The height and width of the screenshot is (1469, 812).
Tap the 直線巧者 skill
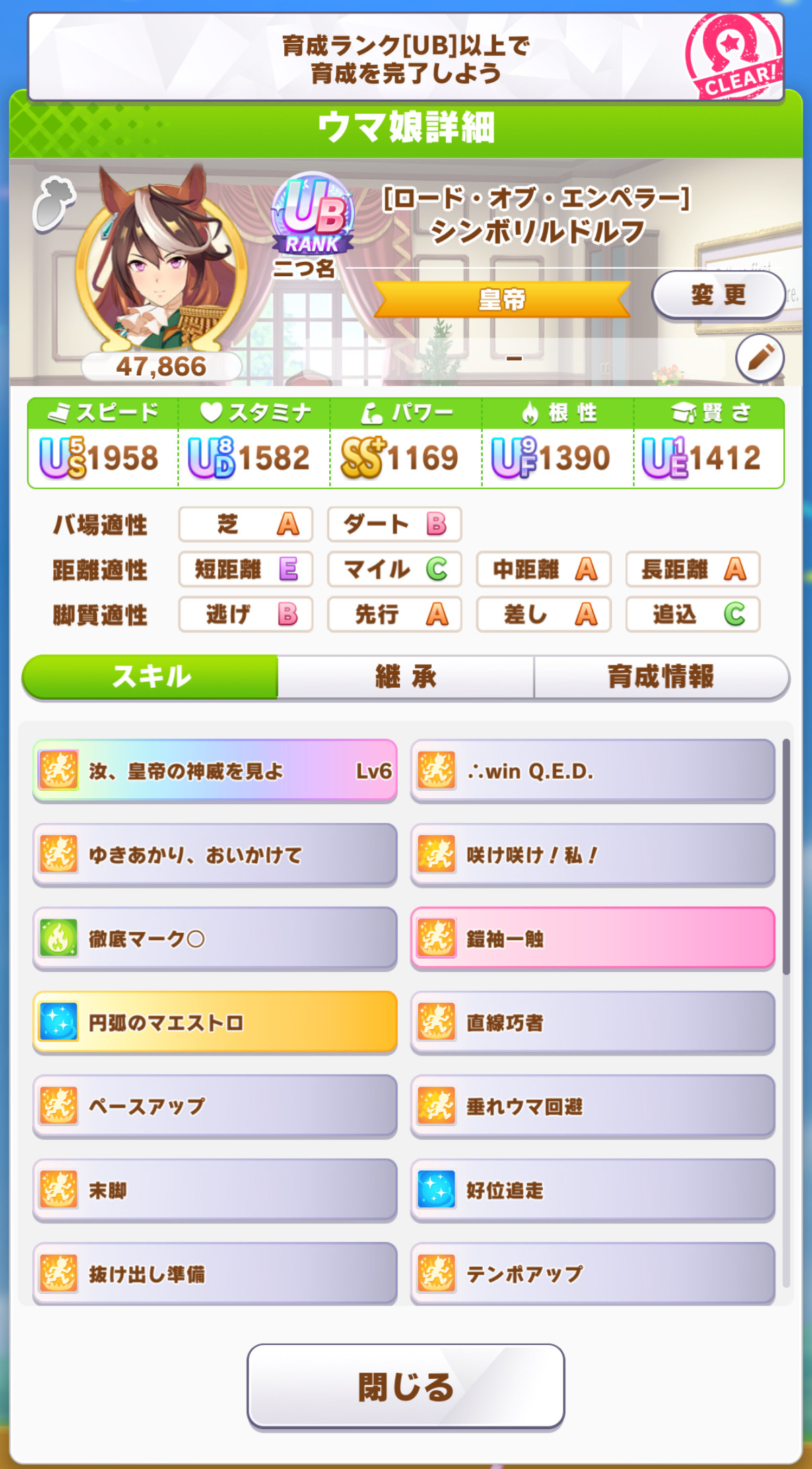pyautogui.click(x=593, y=1022)
